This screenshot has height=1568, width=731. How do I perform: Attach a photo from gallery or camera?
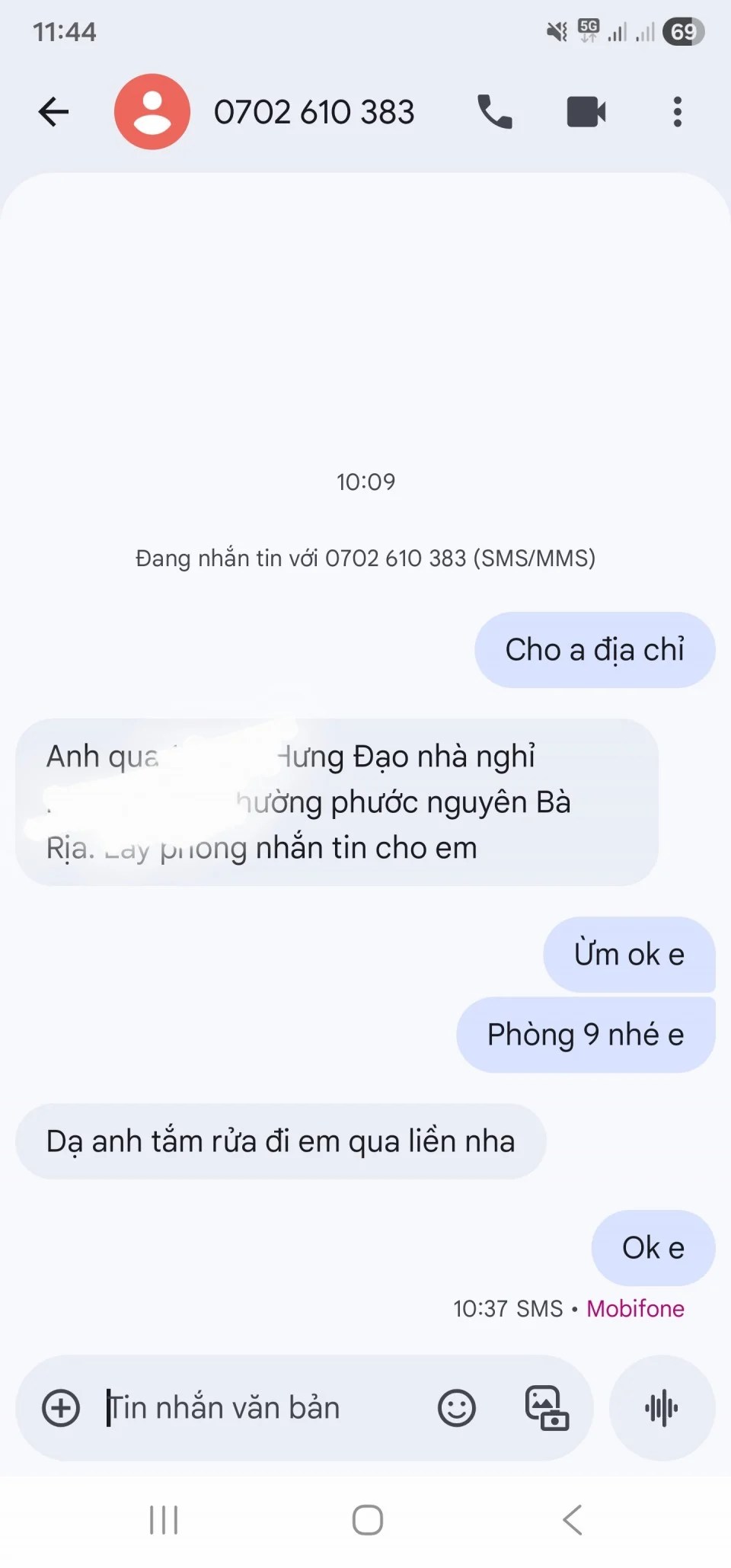(547, 1407)
